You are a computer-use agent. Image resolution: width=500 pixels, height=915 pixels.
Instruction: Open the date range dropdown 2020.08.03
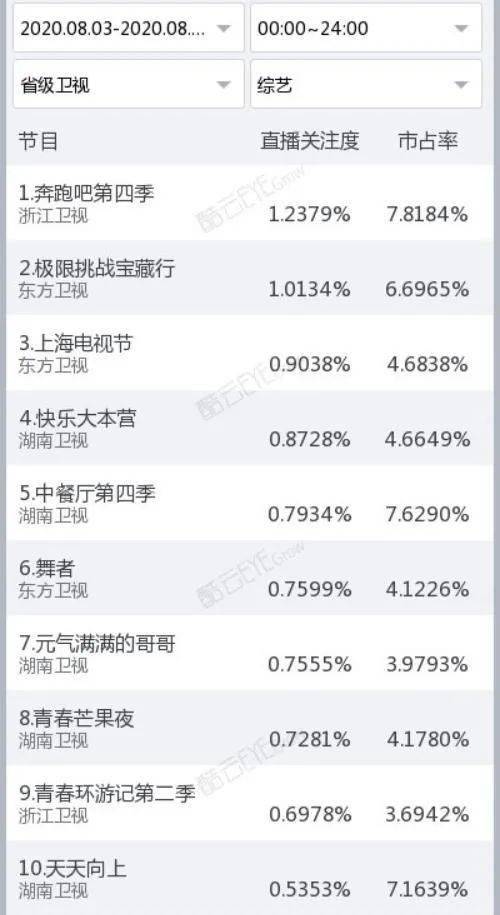(128, 28)
